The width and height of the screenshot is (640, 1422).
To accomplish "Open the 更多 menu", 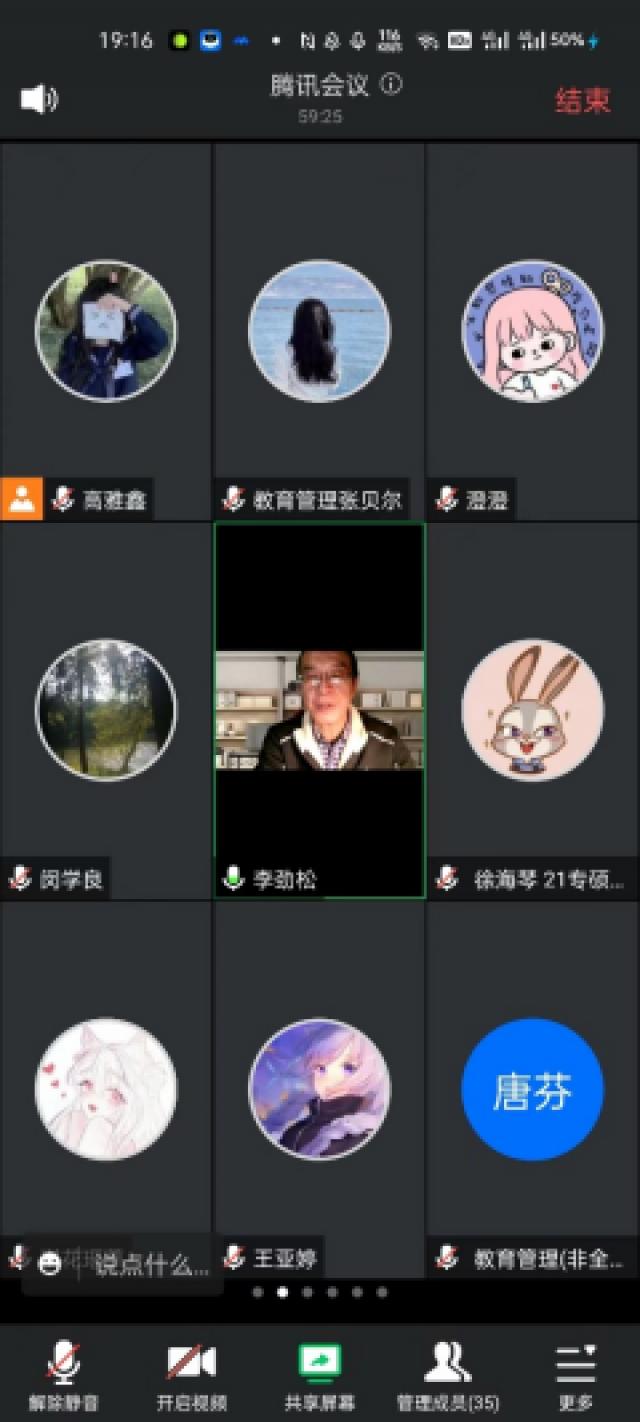I will point(575,1374).
